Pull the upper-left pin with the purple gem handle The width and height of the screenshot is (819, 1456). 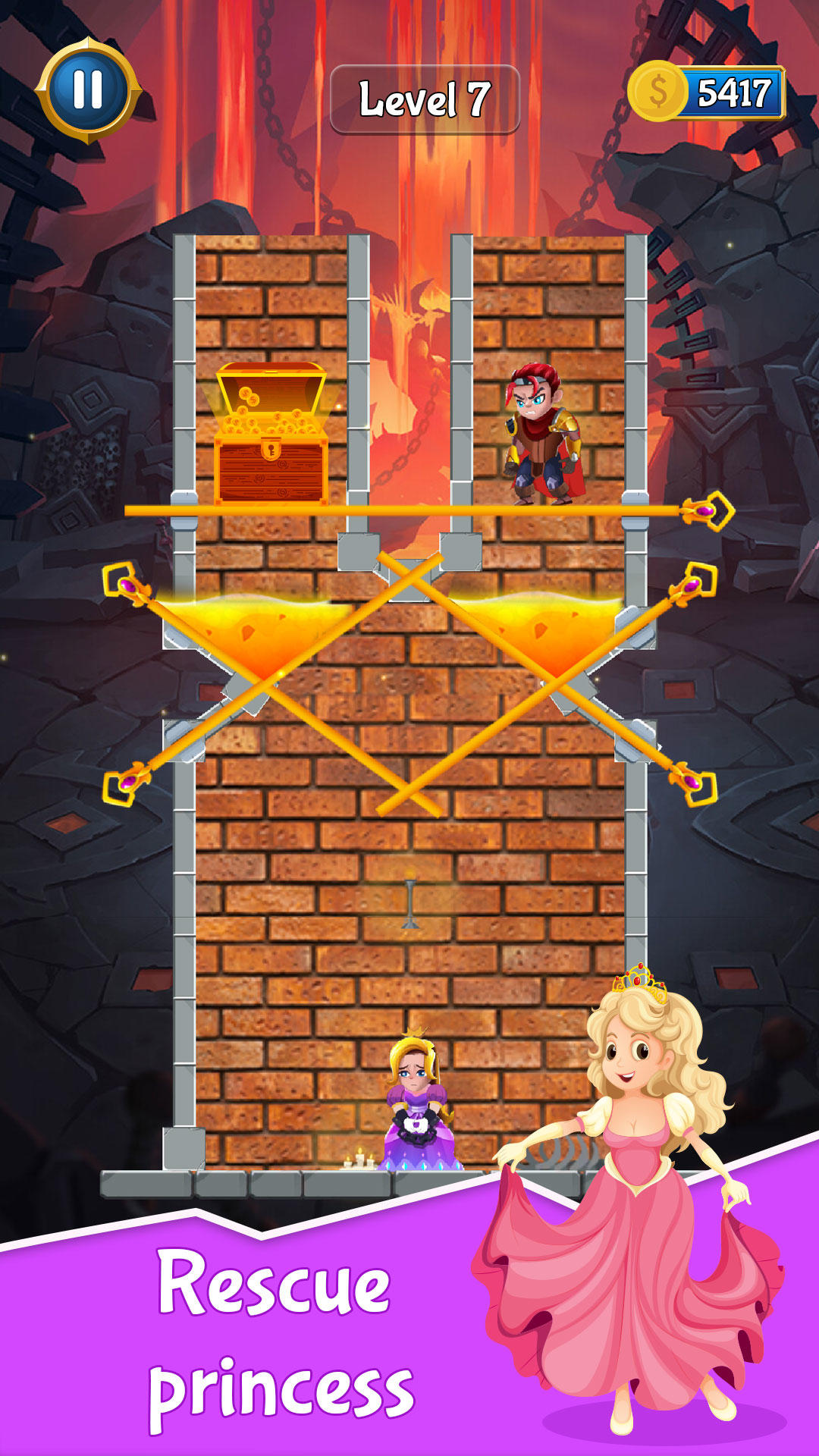[125, 584]
